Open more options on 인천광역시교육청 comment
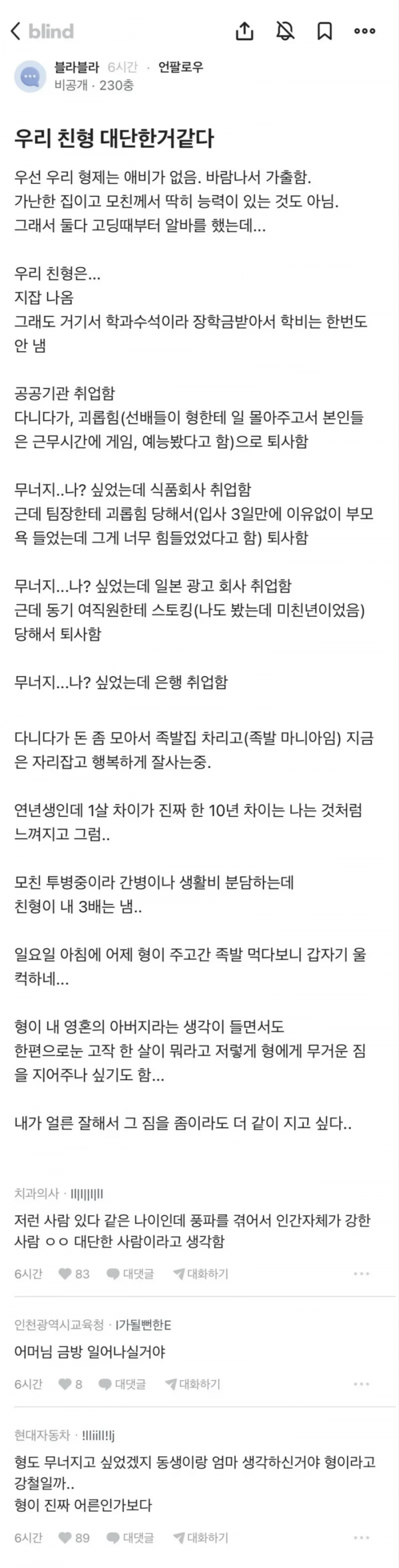Image resolution: width=399 pixels, height=1568 pixels. click(x=361, y=1384)
